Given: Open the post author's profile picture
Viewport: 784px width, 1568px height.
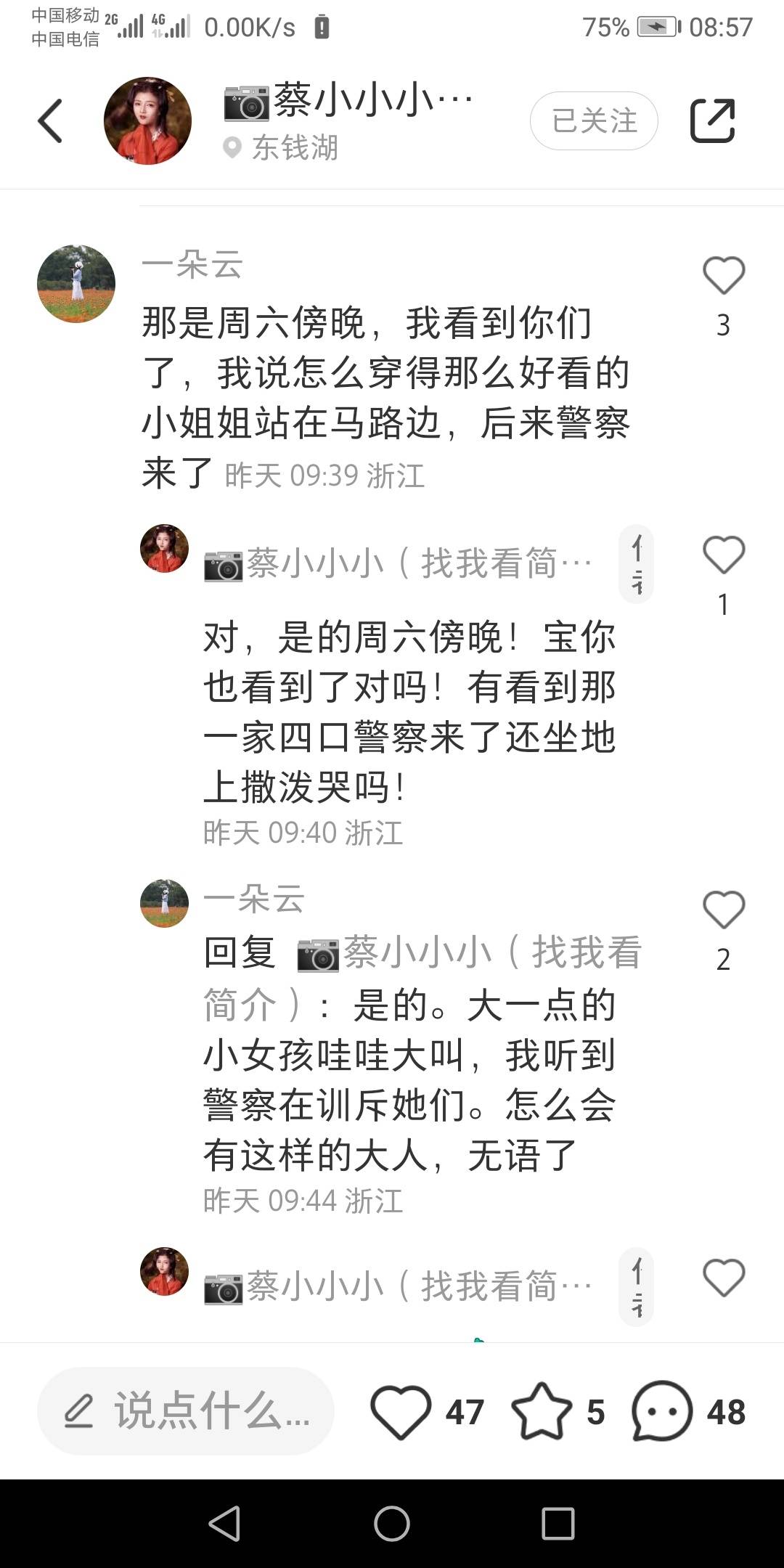Looking at the screenshot, I should click(147, 121).
